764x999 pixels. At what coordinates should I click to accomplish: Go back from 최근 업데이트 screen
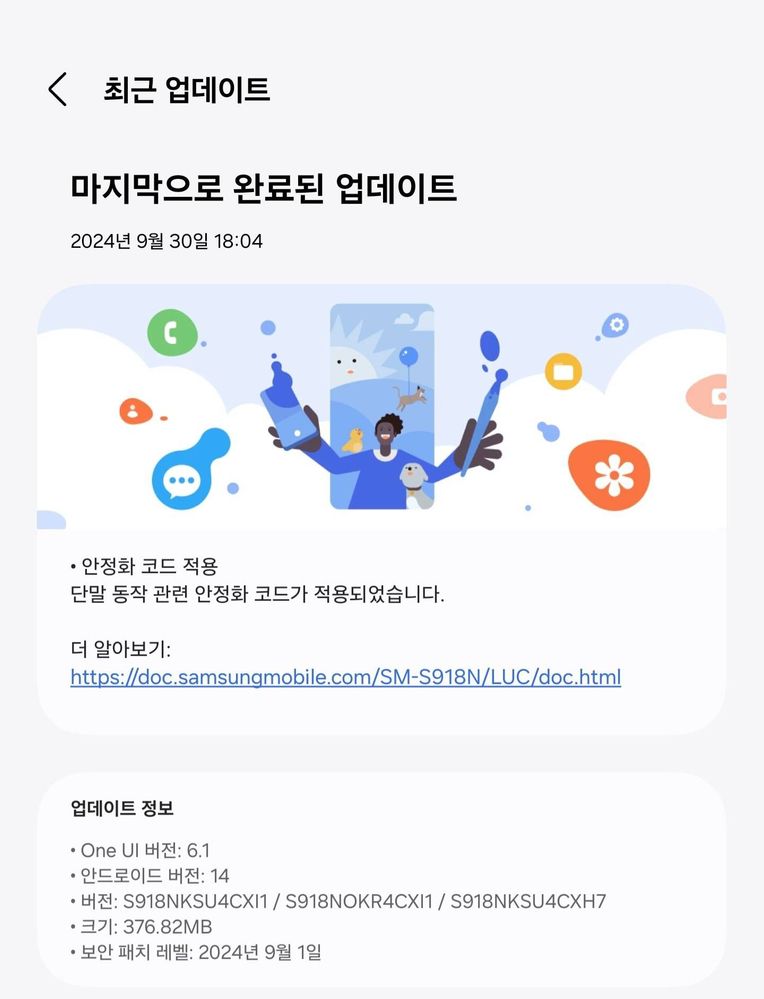58,90
